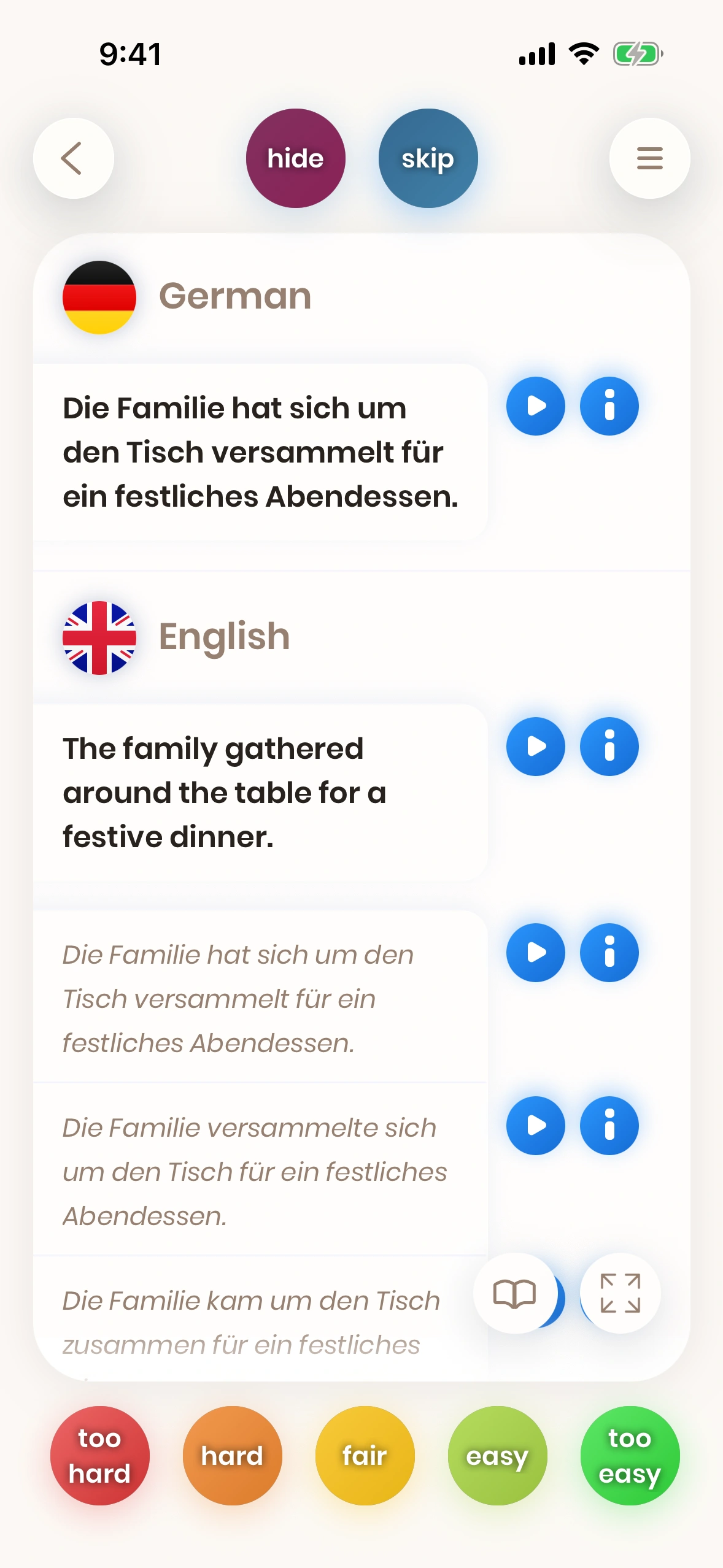
Task: Show info for the English sentence
Action: [609, 747]
